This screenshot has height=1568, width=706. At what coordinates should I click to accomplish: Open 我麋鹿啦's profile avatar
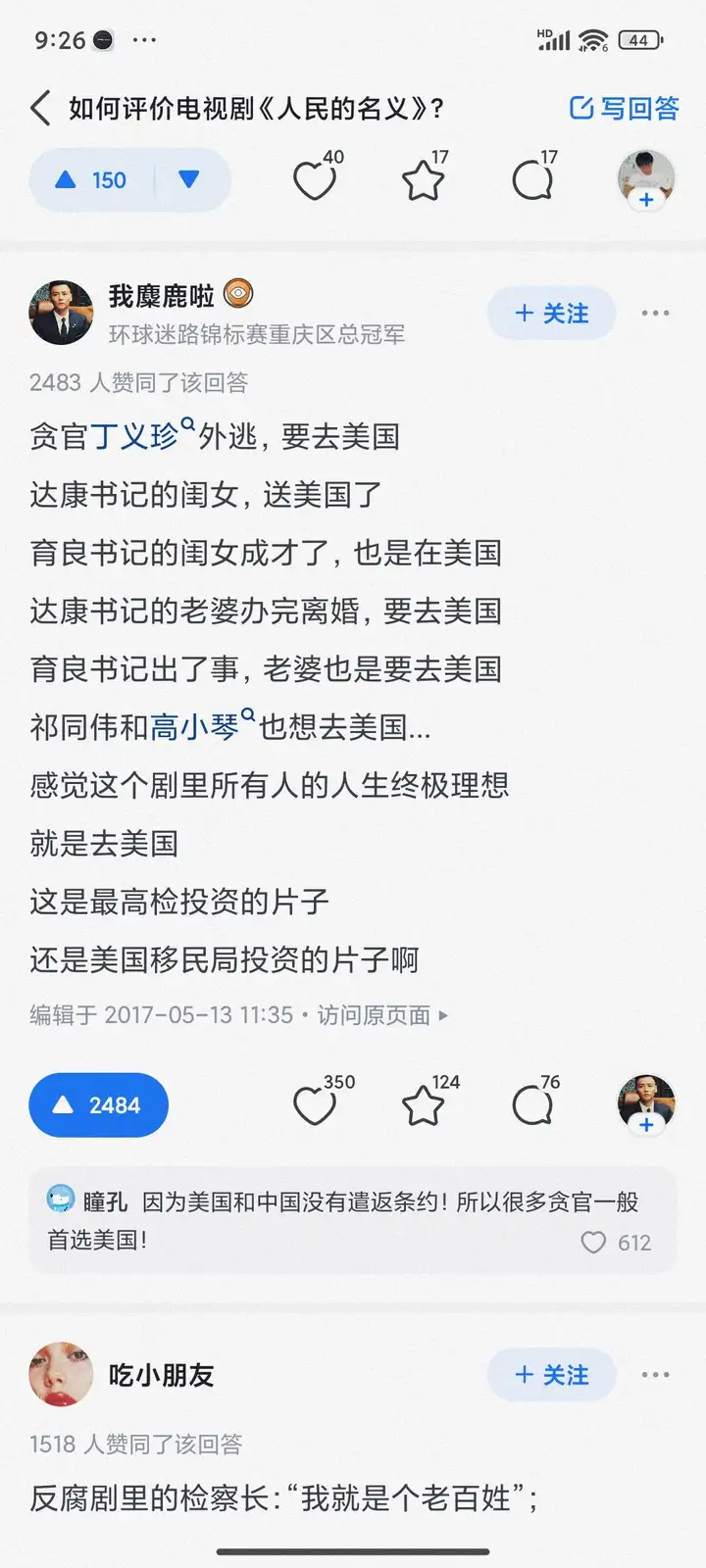pyautogui.click(x=61, y=313)
